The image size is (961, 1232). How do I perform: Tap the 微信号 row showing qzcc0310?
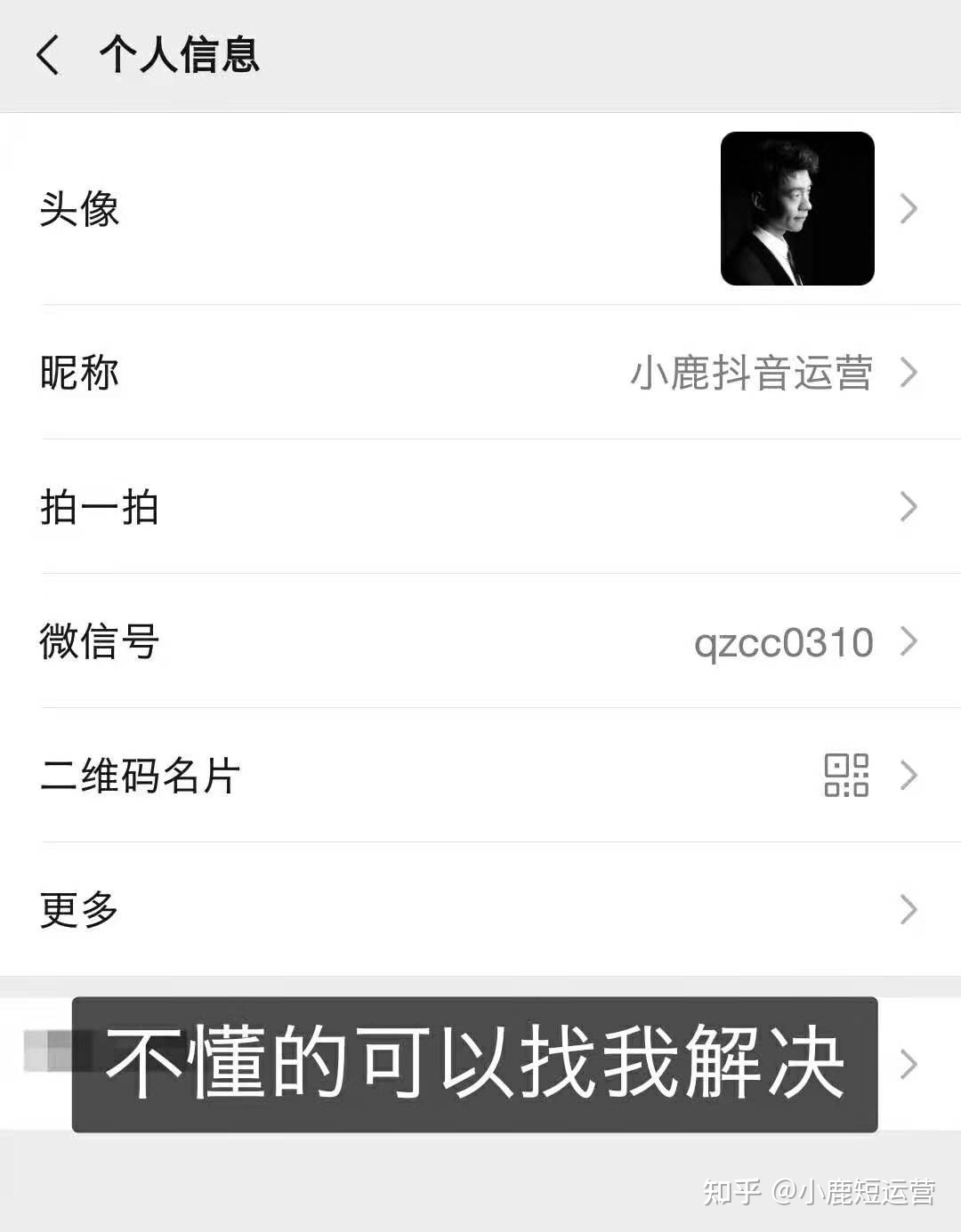pyautogui.click(x=101, y=642)
